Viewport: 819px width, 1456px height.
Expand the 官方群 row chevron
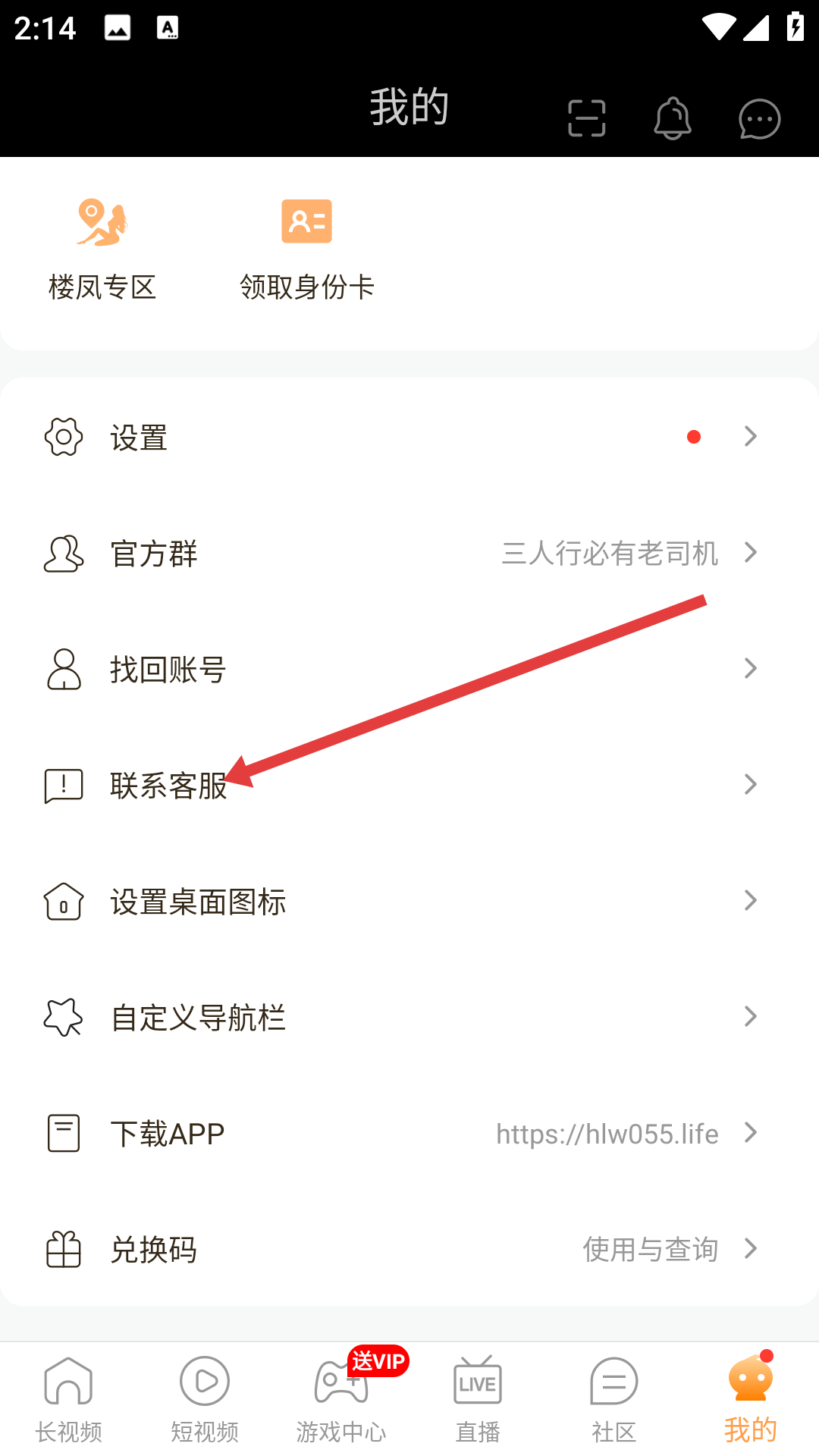tap(751, 554)
